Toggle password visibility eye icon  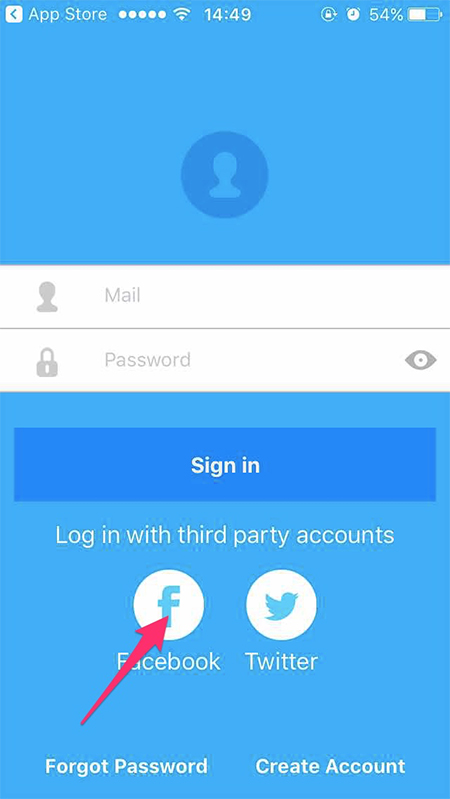pos(420,360)
